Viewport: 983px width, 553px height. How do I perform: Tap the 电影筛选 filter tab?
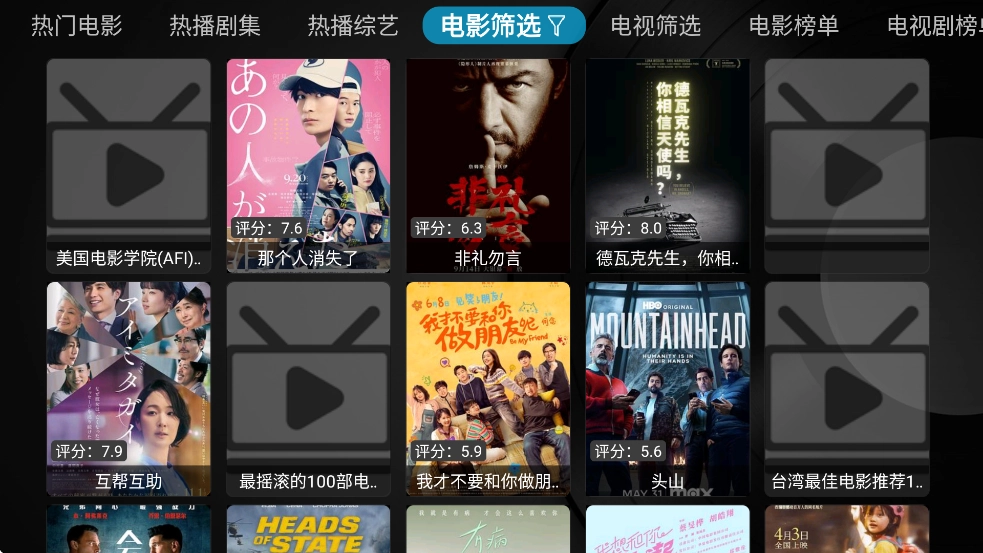click(x=503, y=25)
